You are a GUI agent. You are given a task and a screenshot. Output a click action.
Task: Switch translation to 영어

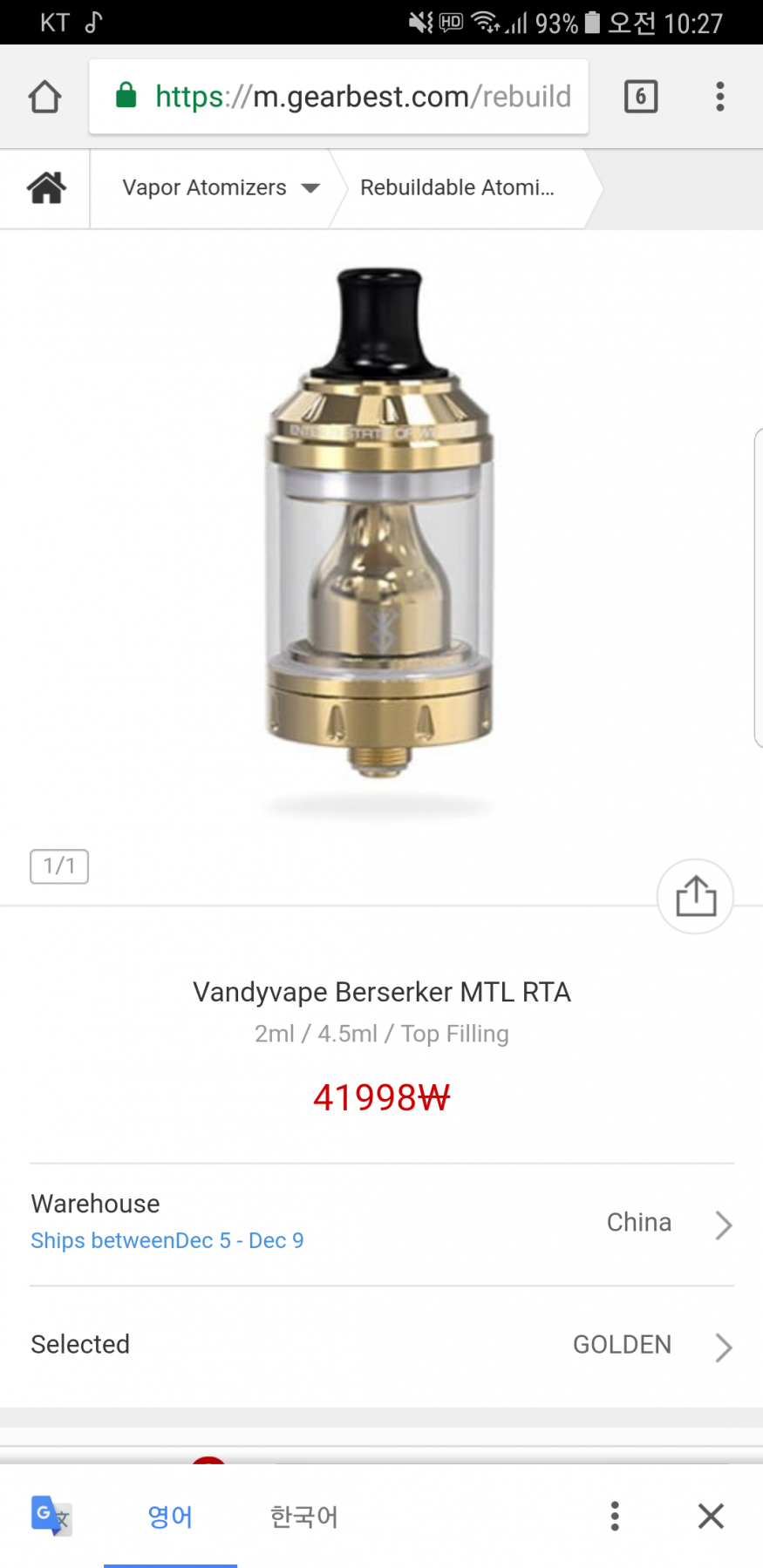coord(170,1517)
